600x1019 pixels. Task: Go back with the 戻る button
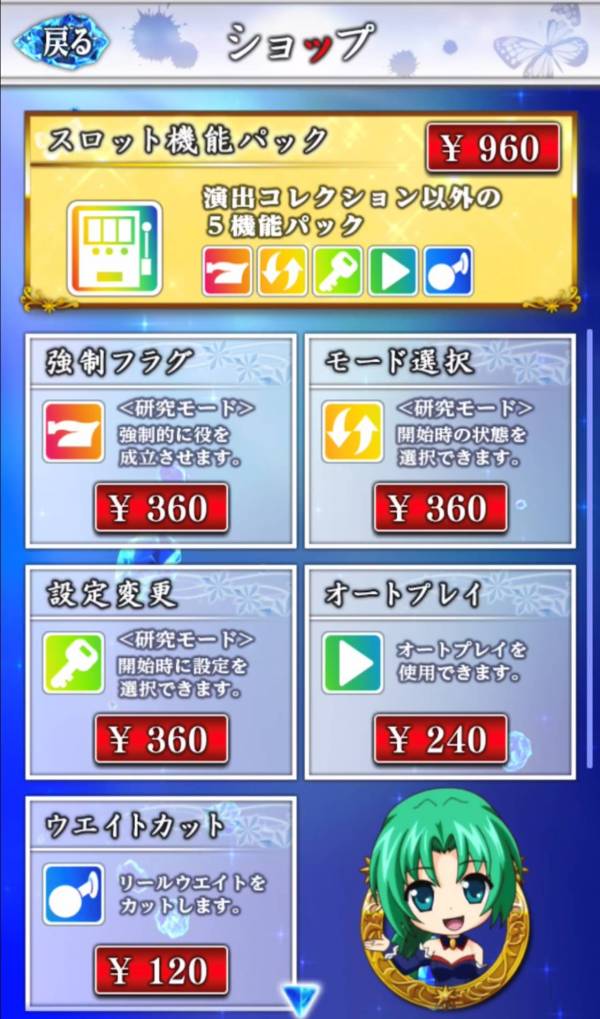tap(62, 42)
